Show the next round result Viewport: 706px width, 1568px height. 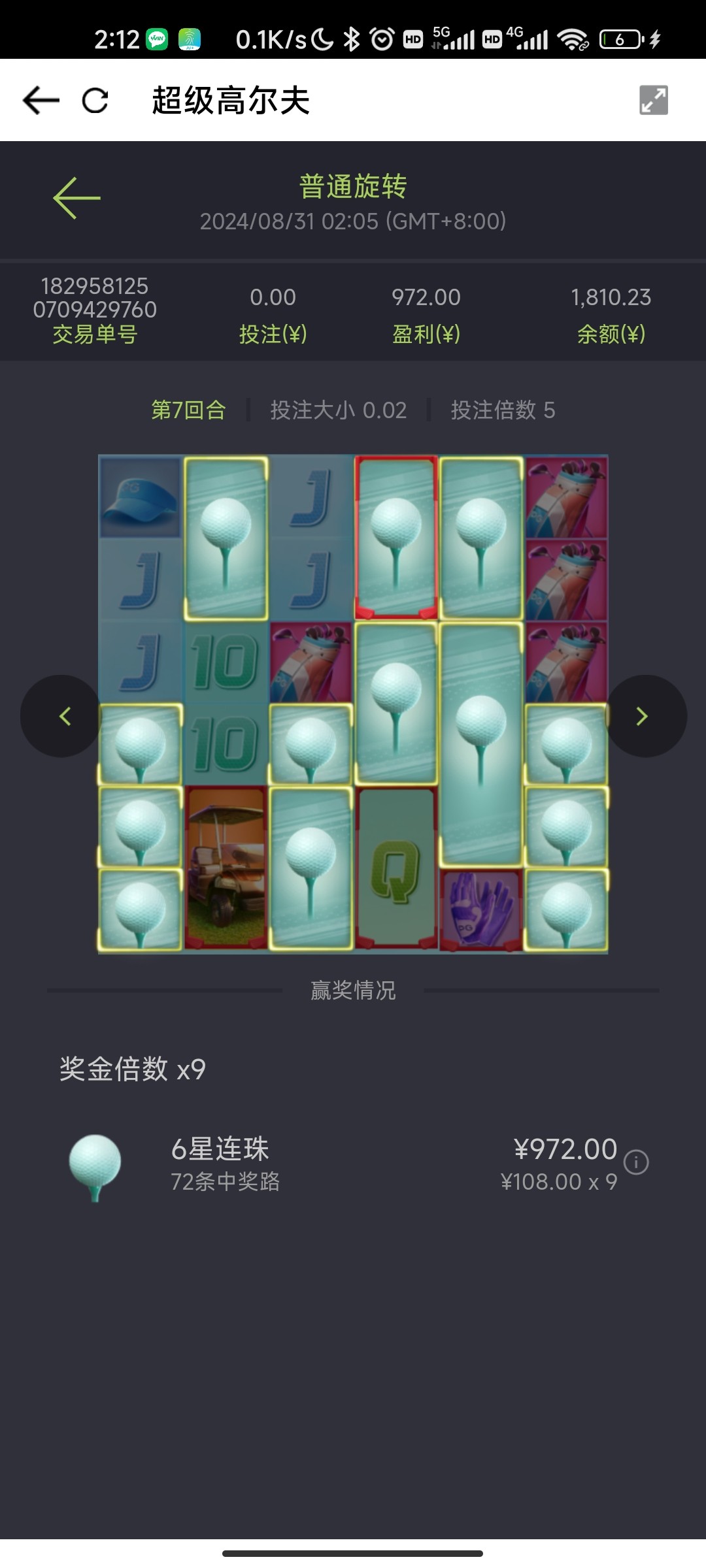pyautogui.click(x=644, y=716)
